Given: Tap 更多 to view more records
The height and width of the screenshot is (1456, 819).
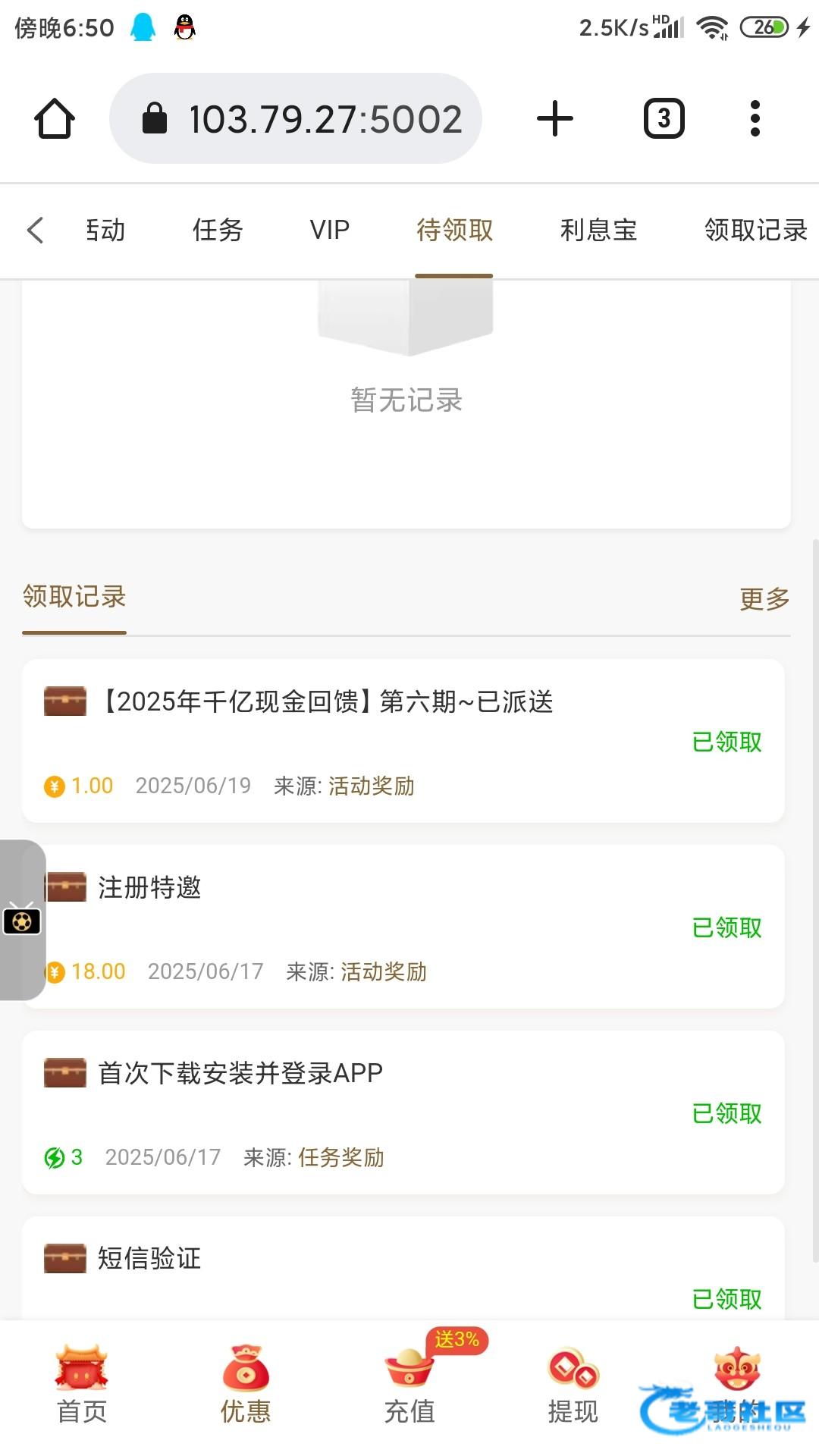Looking at the screenshot, I should point(764,599).
